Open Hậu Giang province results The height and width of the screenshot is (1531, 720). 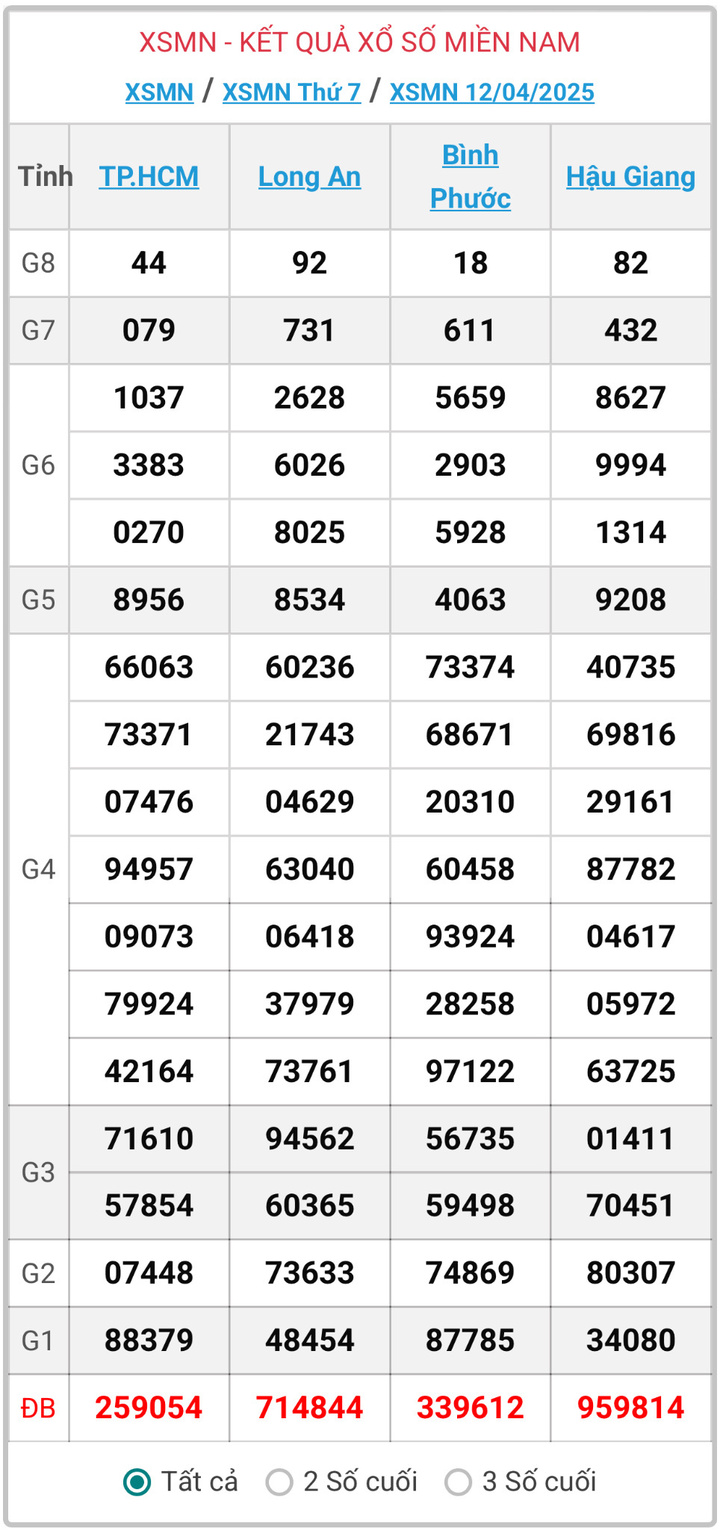[630, 177]
